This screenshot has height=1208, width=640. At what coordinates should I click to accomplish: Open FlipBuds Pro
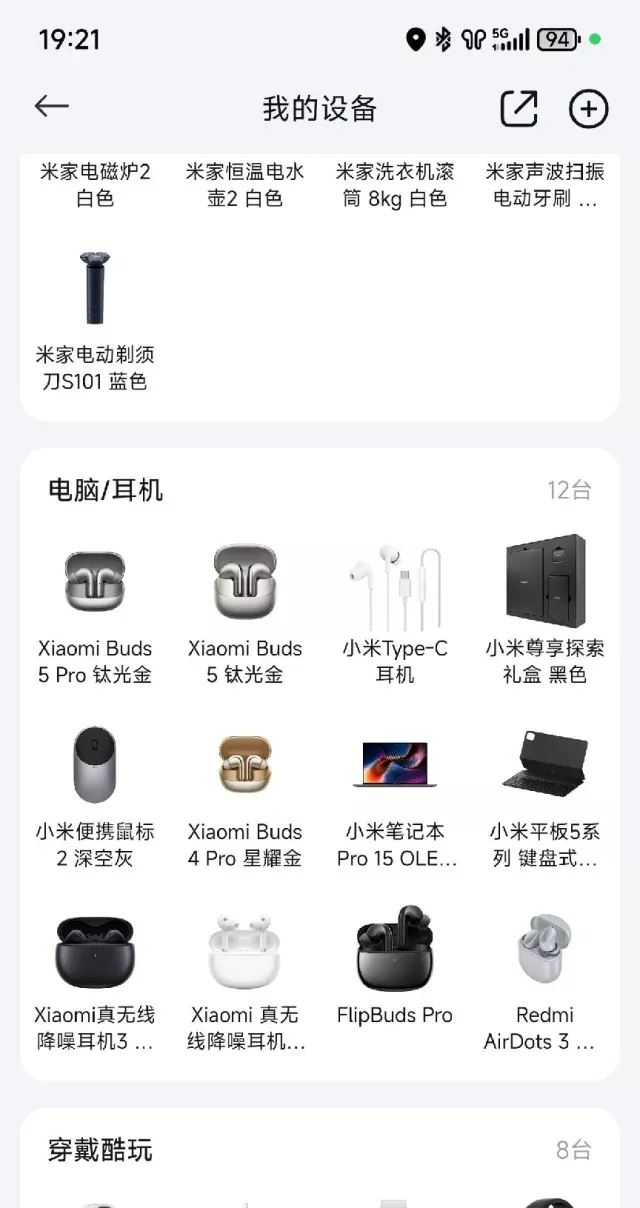point(395,978)
